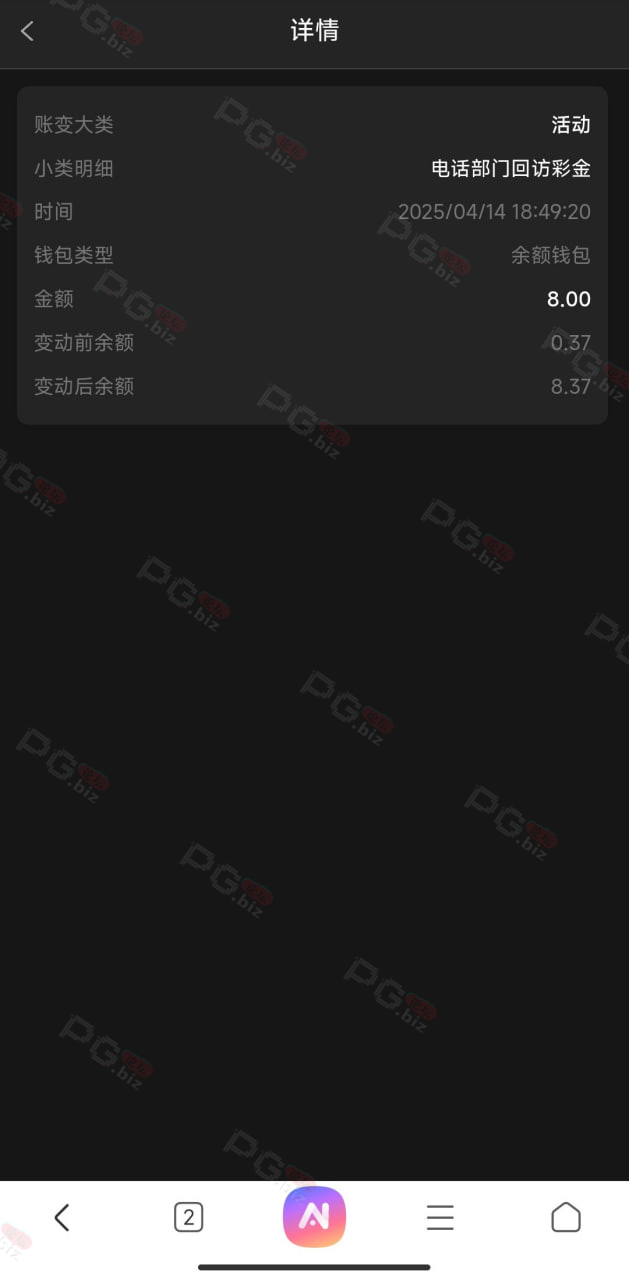Open the browser hamburger menu

pos(440,1217)
